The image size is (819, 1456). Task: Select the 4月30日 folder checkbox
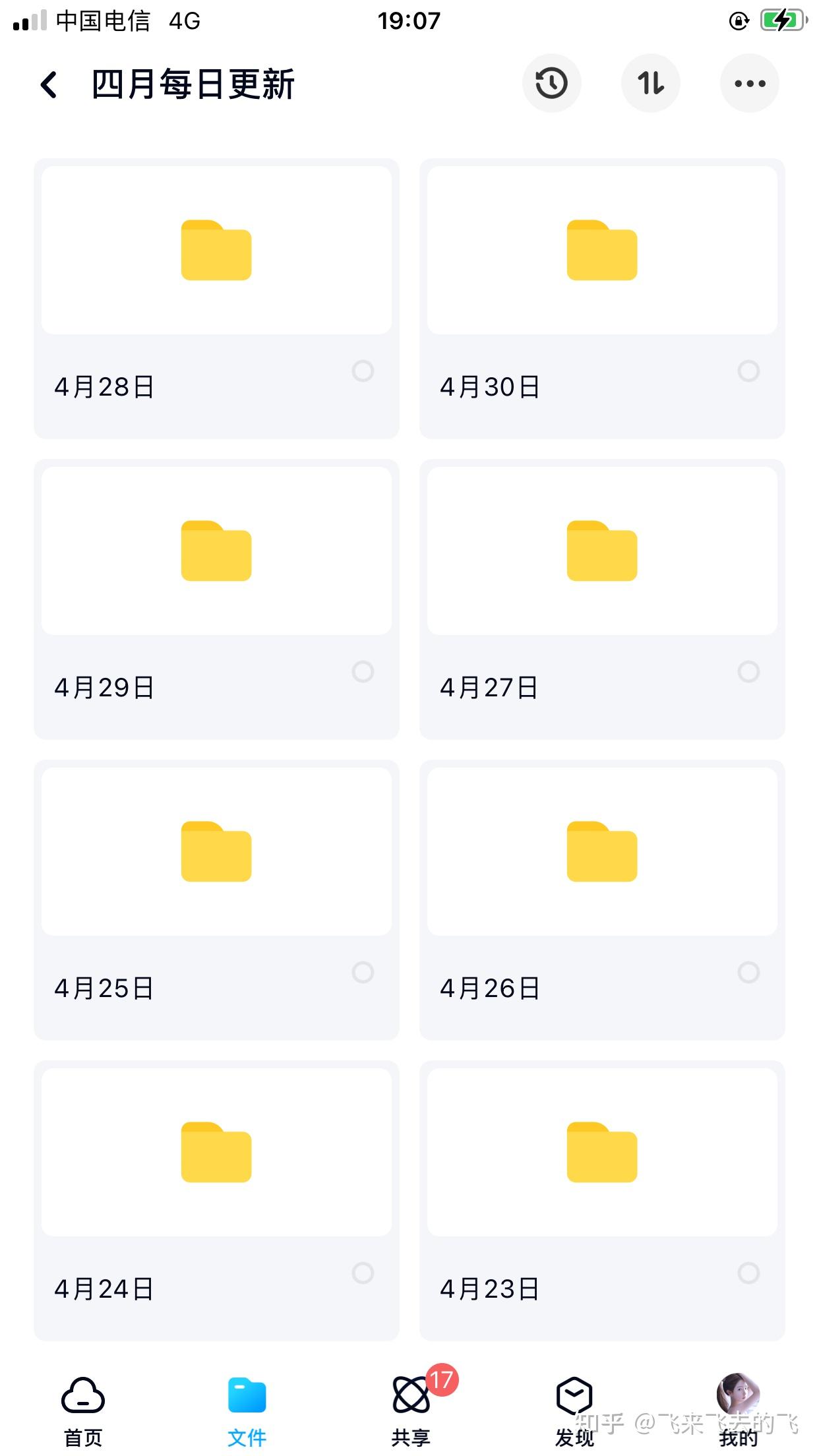[x=748, y=371]
